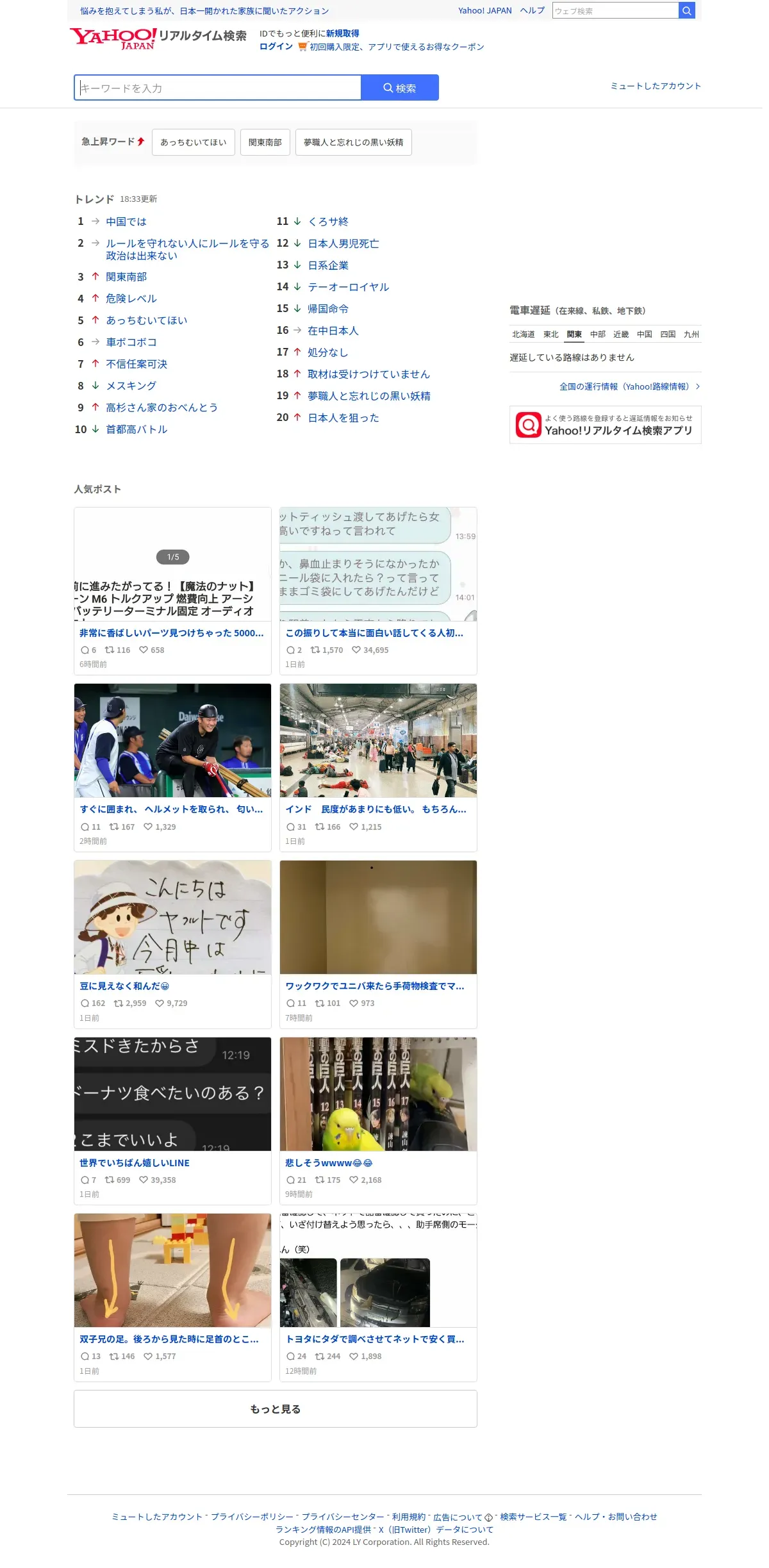Tap the キーワードを入力 search field
The image size is (769, 1568).
pyautogui.click(x=218, y=88)
